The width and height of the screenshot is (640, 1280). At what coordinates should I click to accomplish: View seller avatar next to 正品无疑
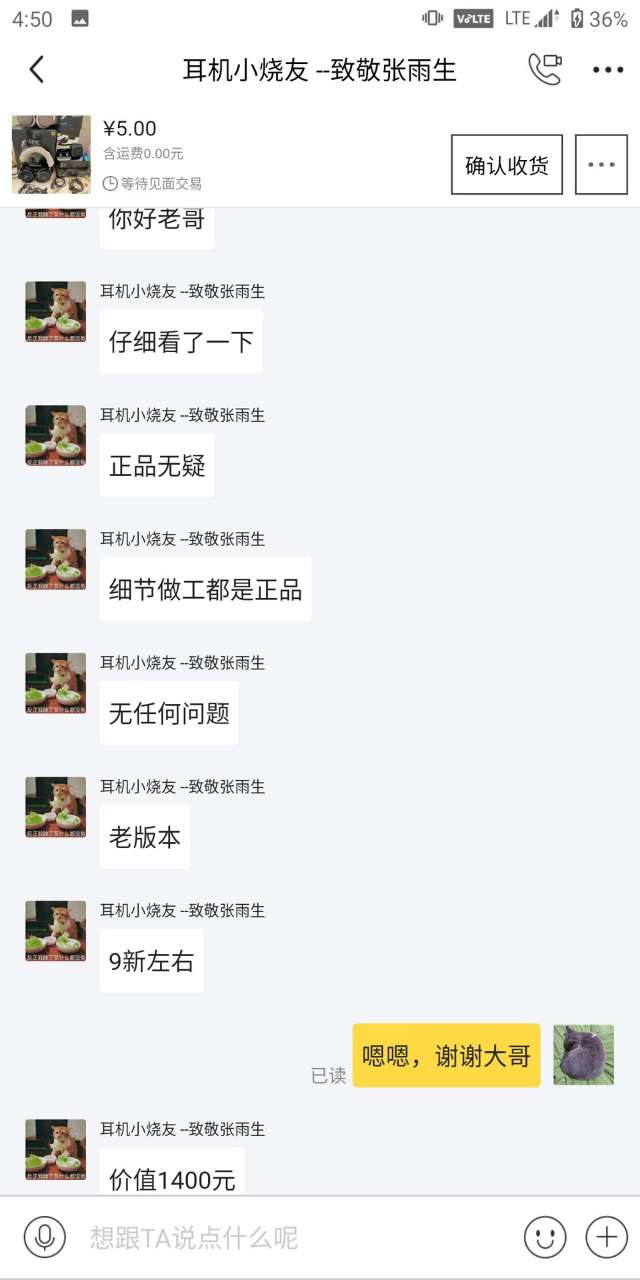click(56, 435)
